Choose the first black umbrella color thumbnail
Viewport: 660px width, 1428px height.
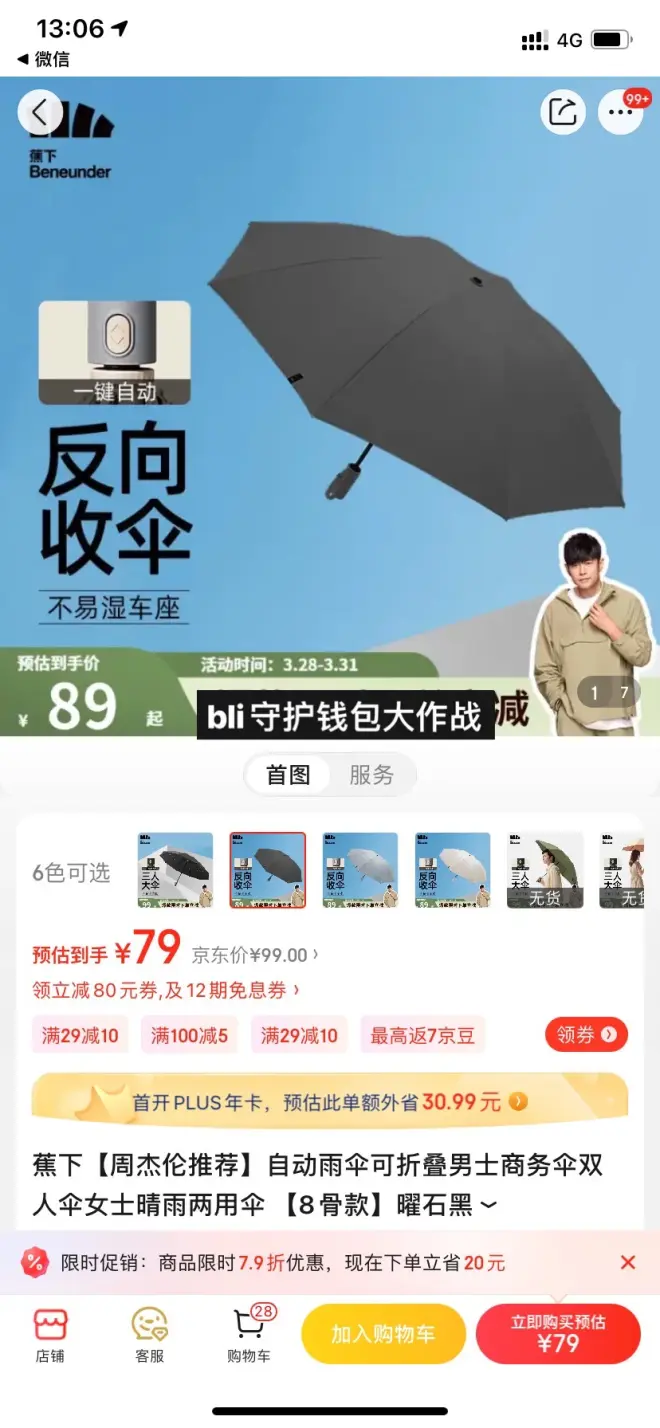(175, 870)
